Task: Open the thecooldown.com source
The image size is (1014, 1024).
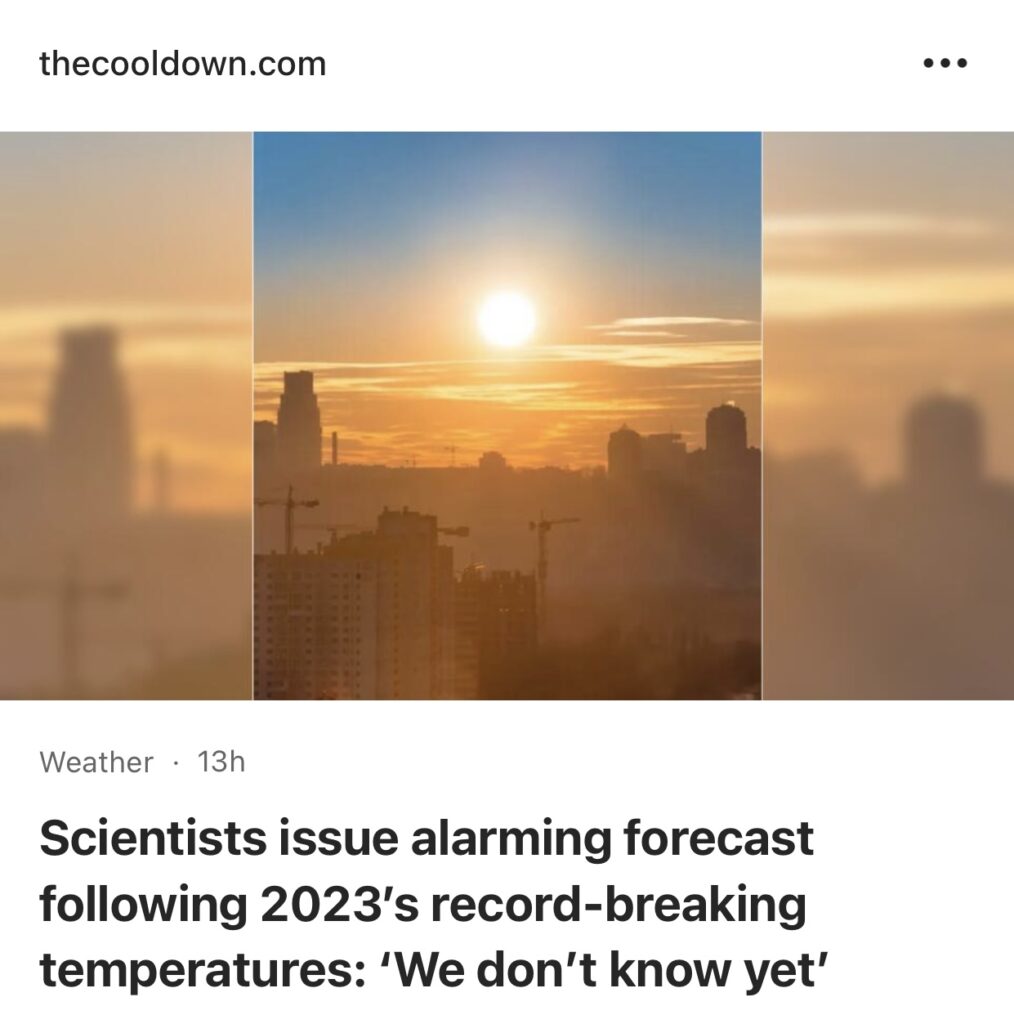Action: coord(183,64)
